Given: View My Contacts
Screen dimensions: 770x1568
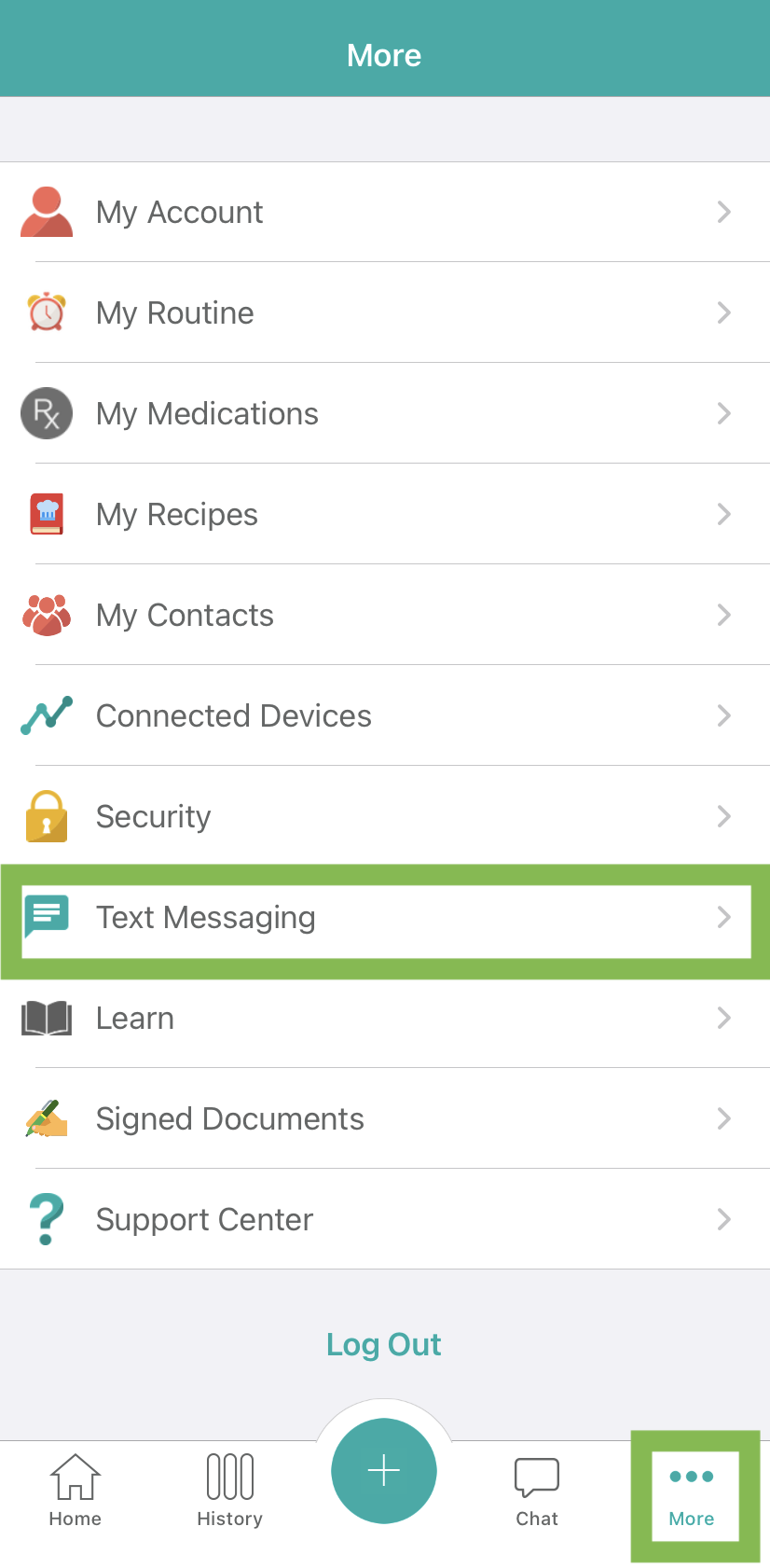Looking at the screenshot, I should 385,615.
